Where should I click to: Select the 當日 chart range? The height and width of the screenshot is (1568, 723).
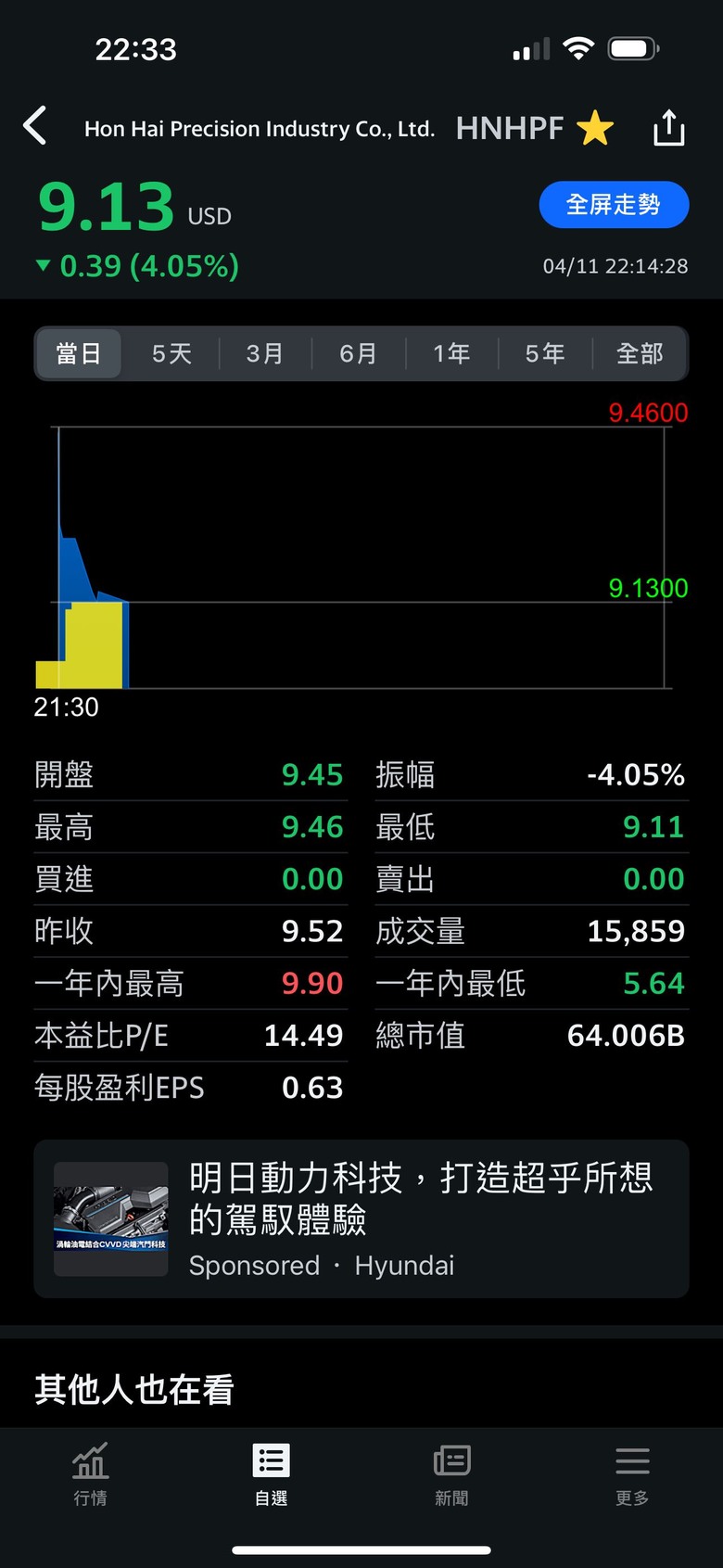click(x=79, y=353)
